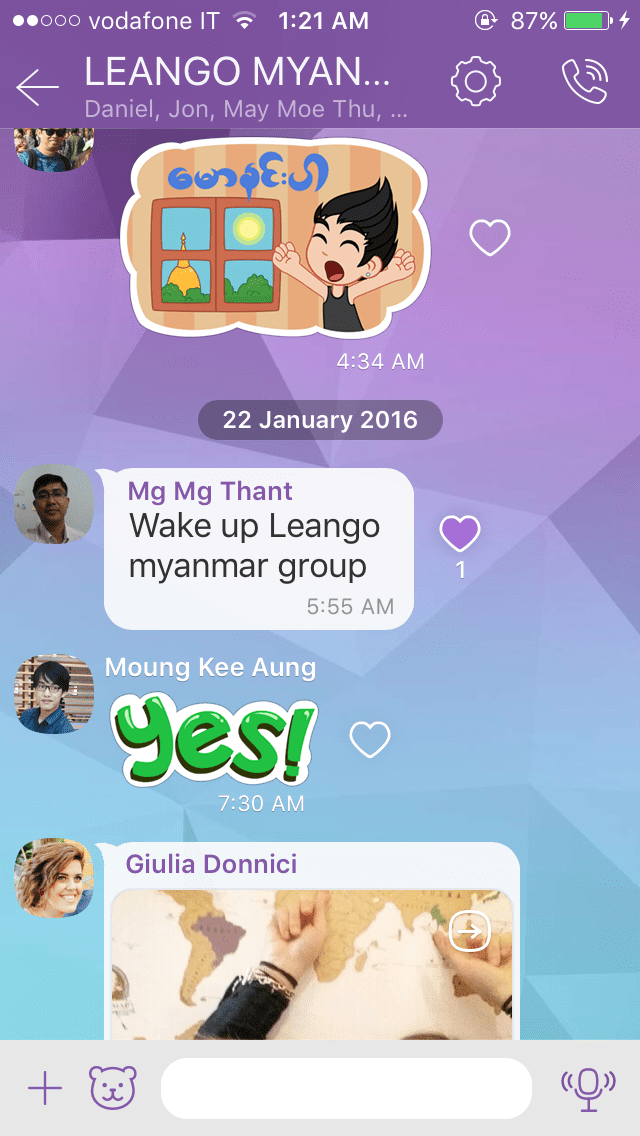Like Moung Kee Aung's Yes sticker
Screen dimensions: 640x1136
[x=369, y=740]
